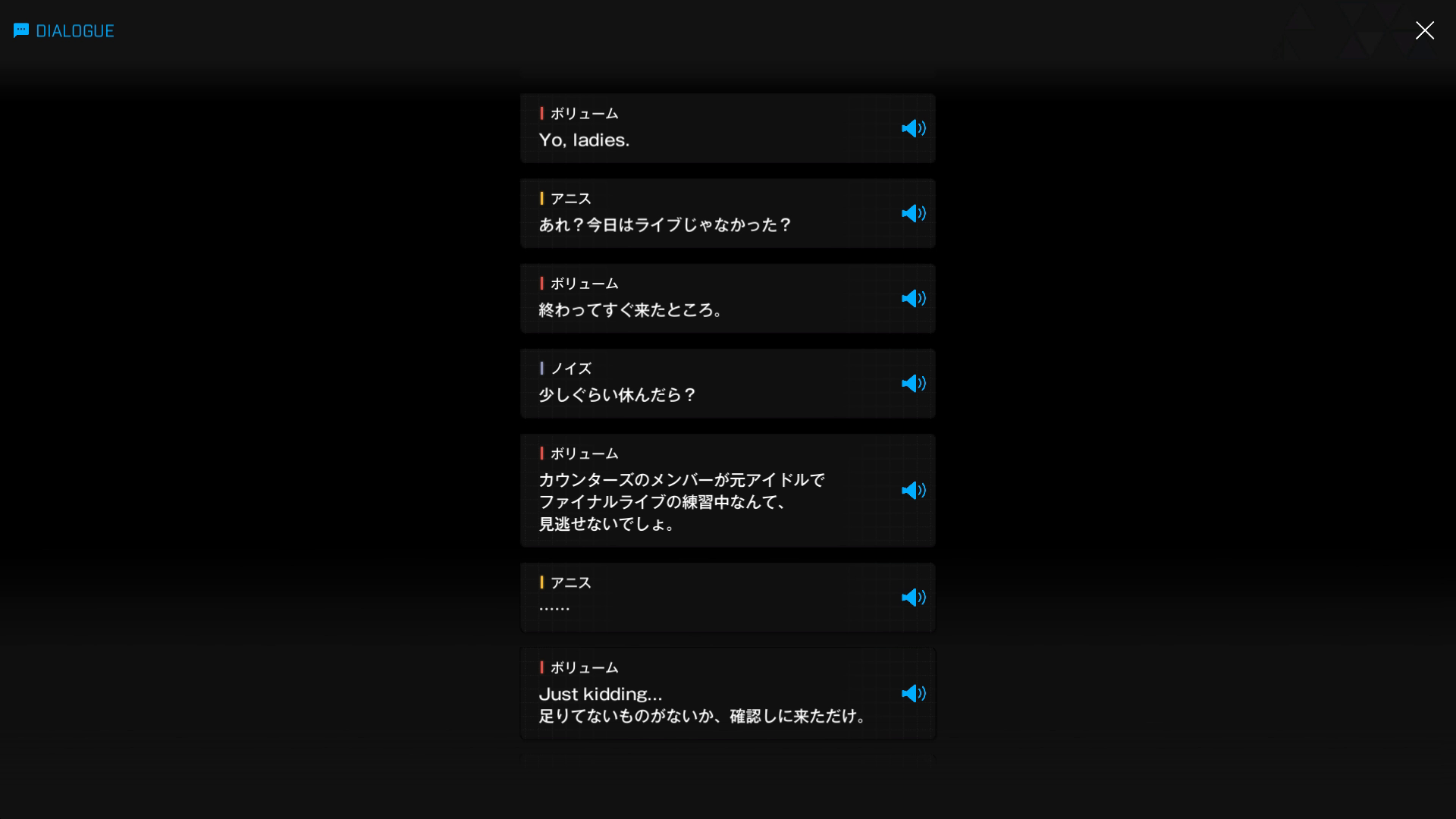This screenshot has width=1456, height=819.
Task: Play voice for 'Yo, ladies.' line
Action: coord(913,128)
